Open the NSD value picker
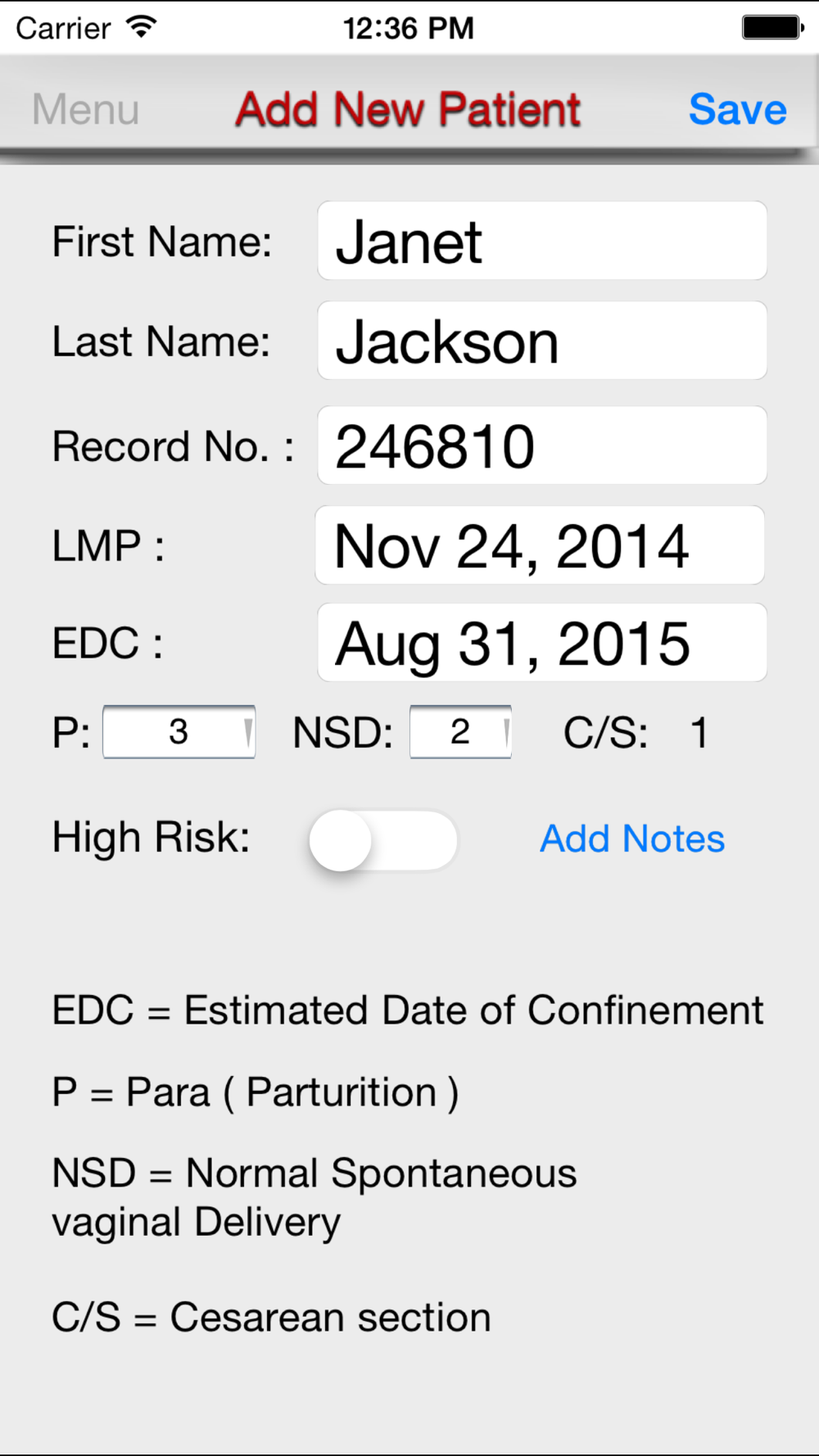The width and height of the screenshot is (819, 1456). [460, 731]
